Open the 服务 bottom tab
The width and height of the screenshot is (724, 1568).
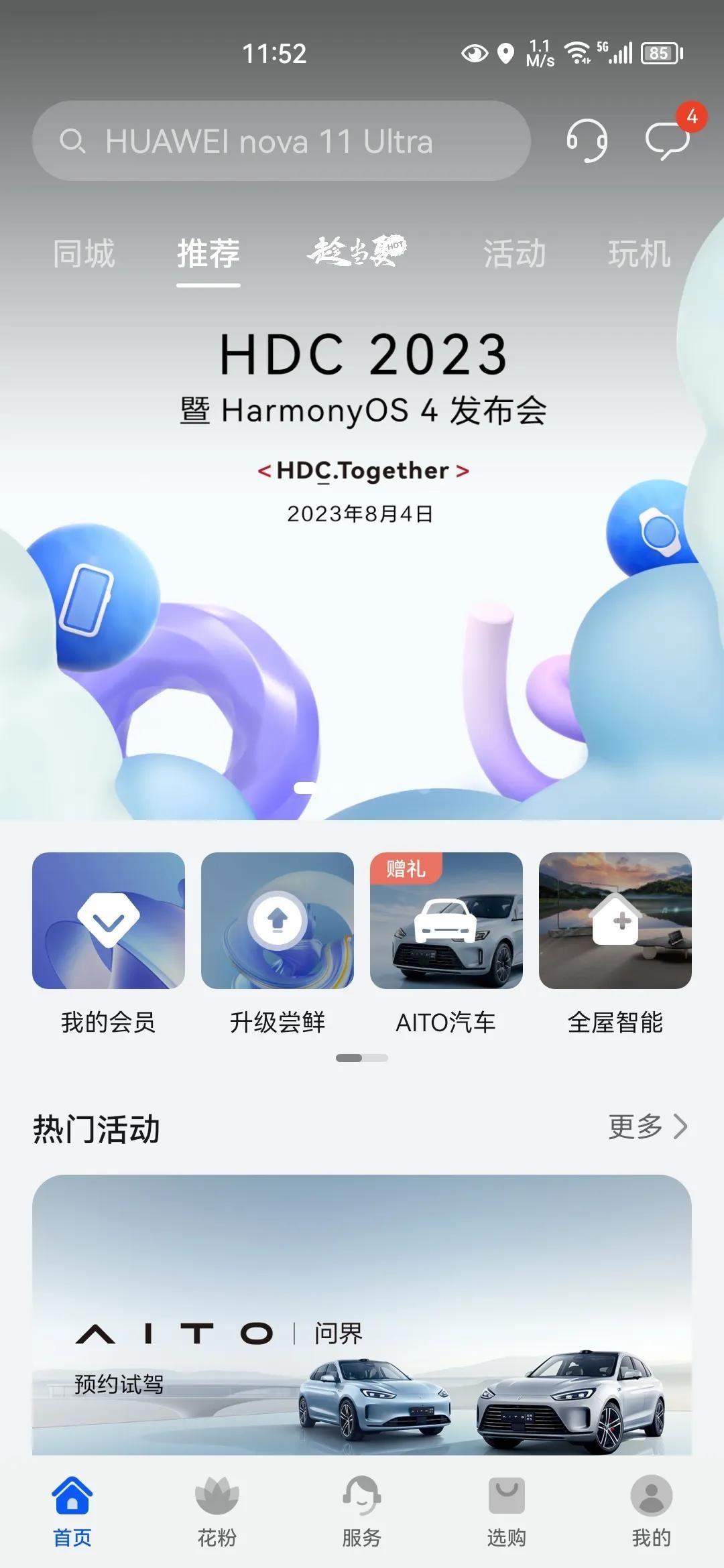[x=362, y=1508]
